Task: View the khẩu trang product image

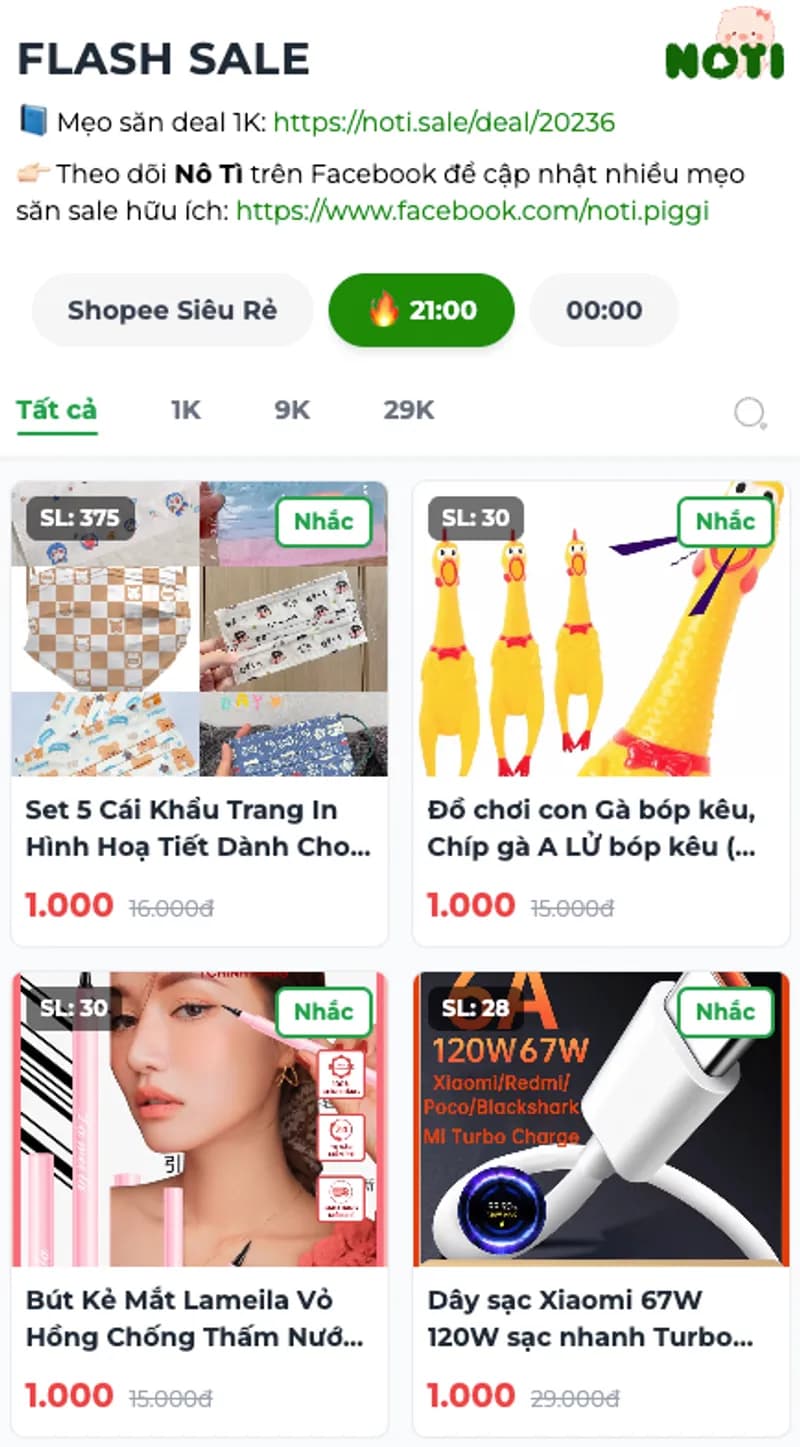Action: tap(199, 630)
